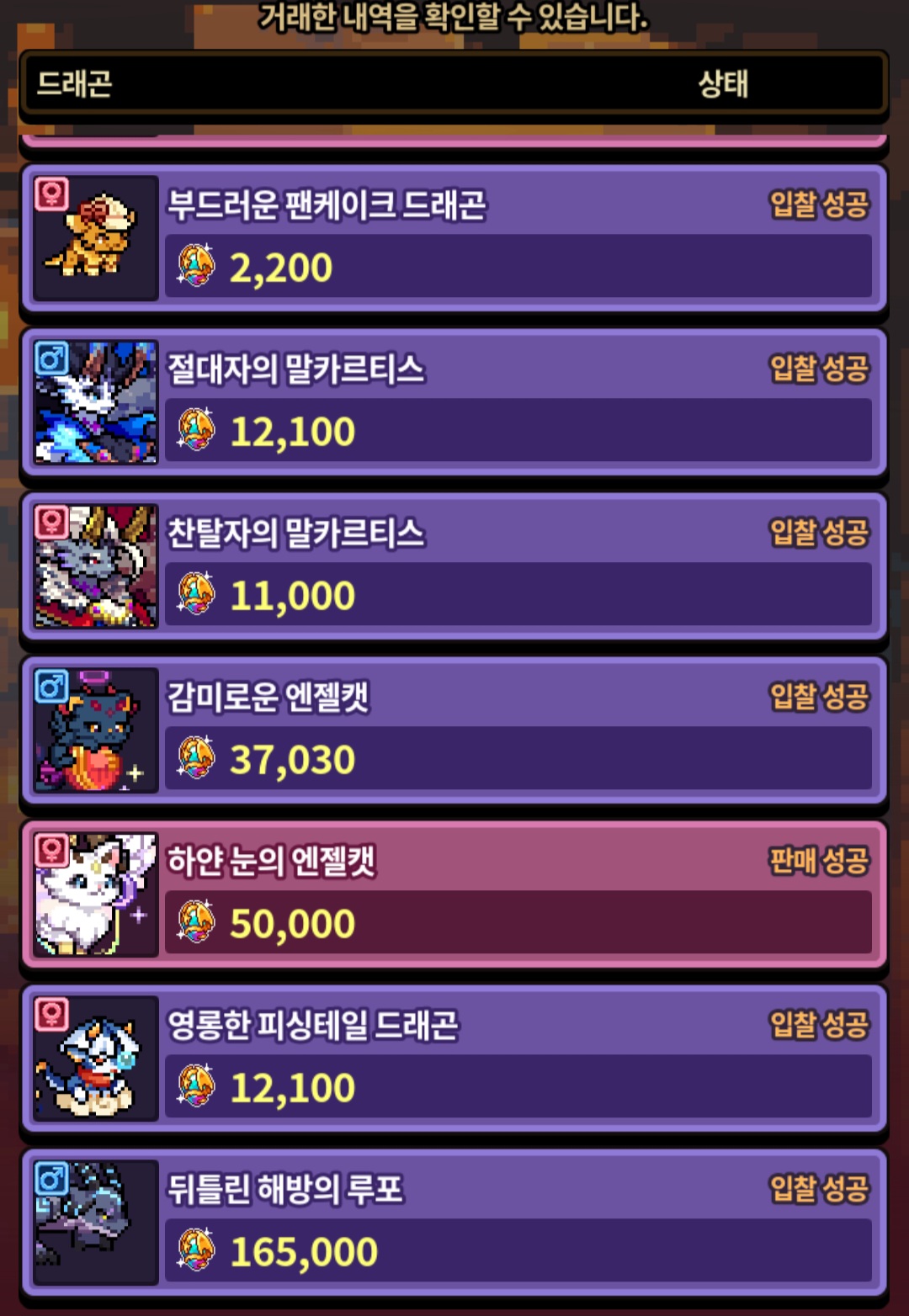This screenshot has width=909, height=1316.
Task: Open the 부드러운 팬케이크 드래곤 trade record
Action: pyautogui.click(x=454, y=238)
